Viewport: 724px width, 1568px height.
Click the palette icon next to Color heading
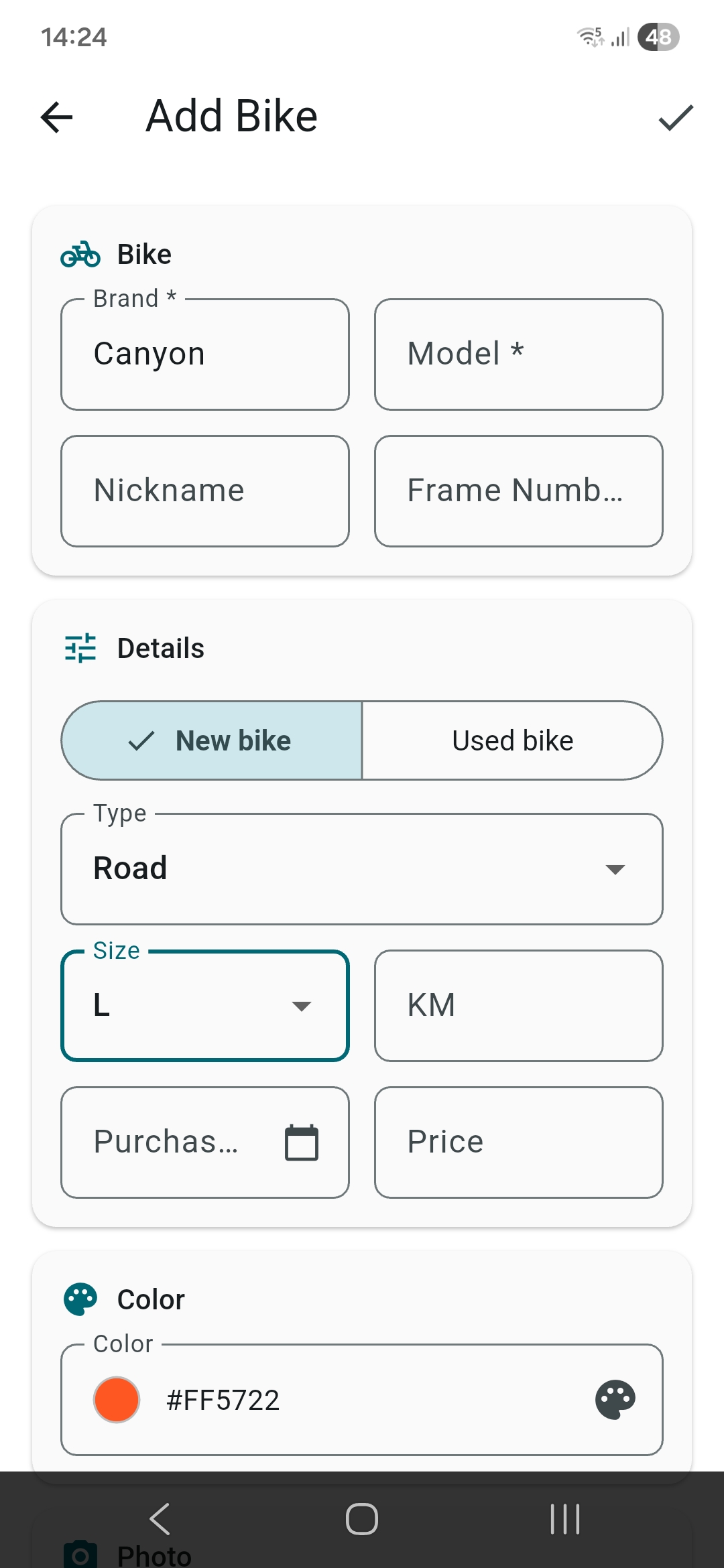(80, 1297)
